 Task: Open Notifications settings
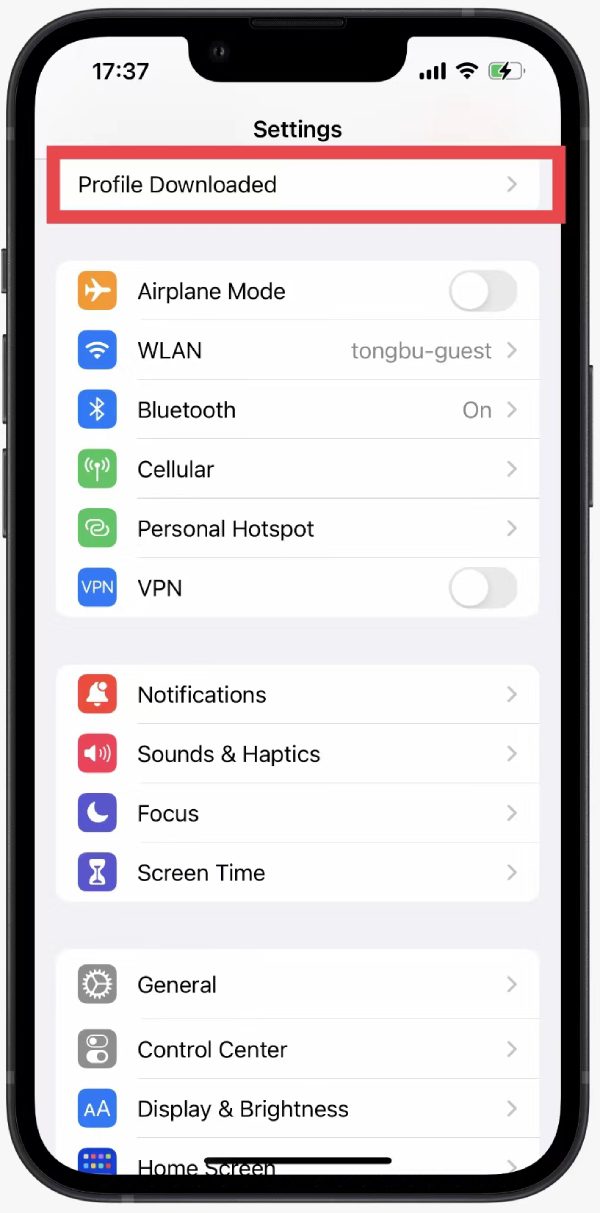(x=298, y=695)
